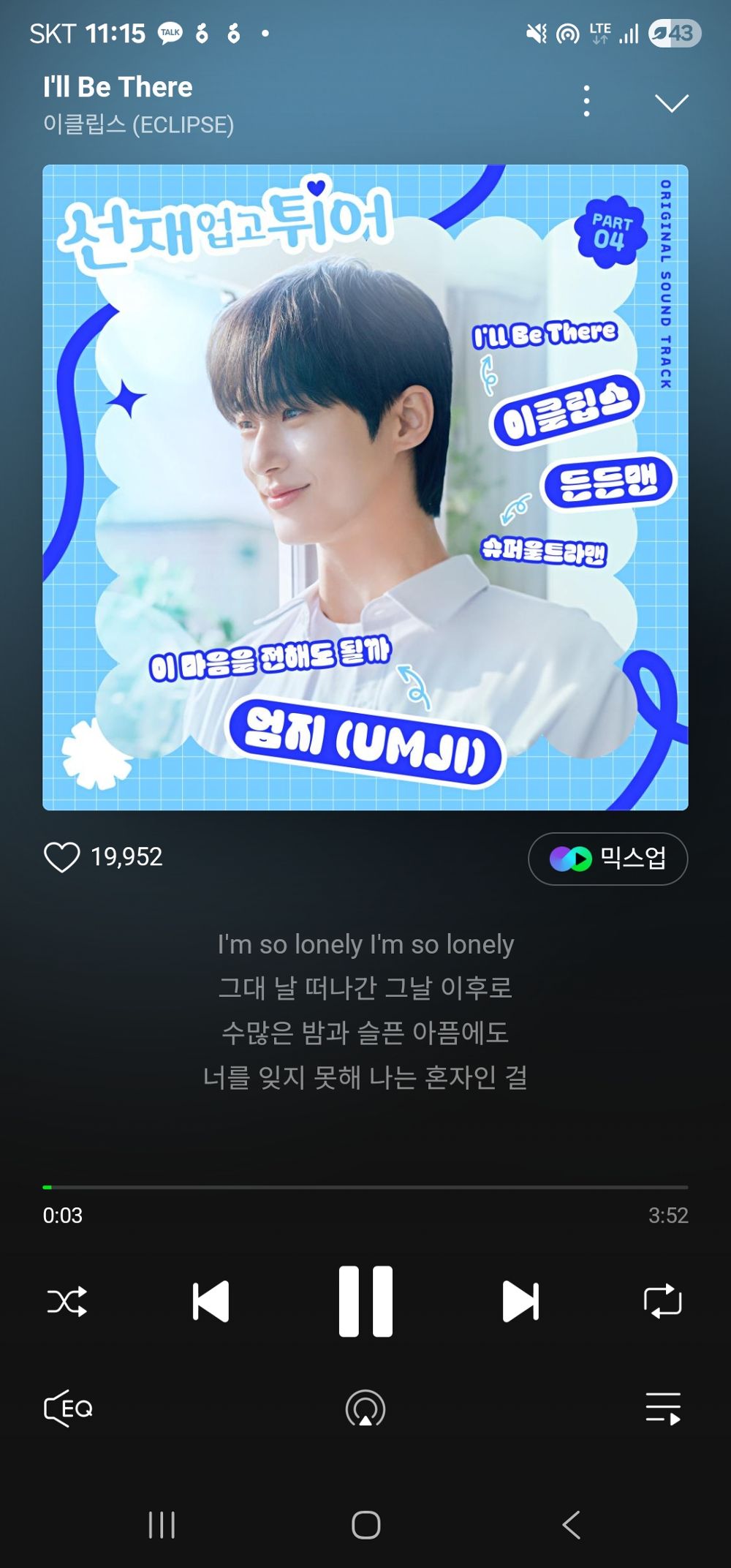Open artist page 이클립스 (ECLIPSE)

point(139,123)
